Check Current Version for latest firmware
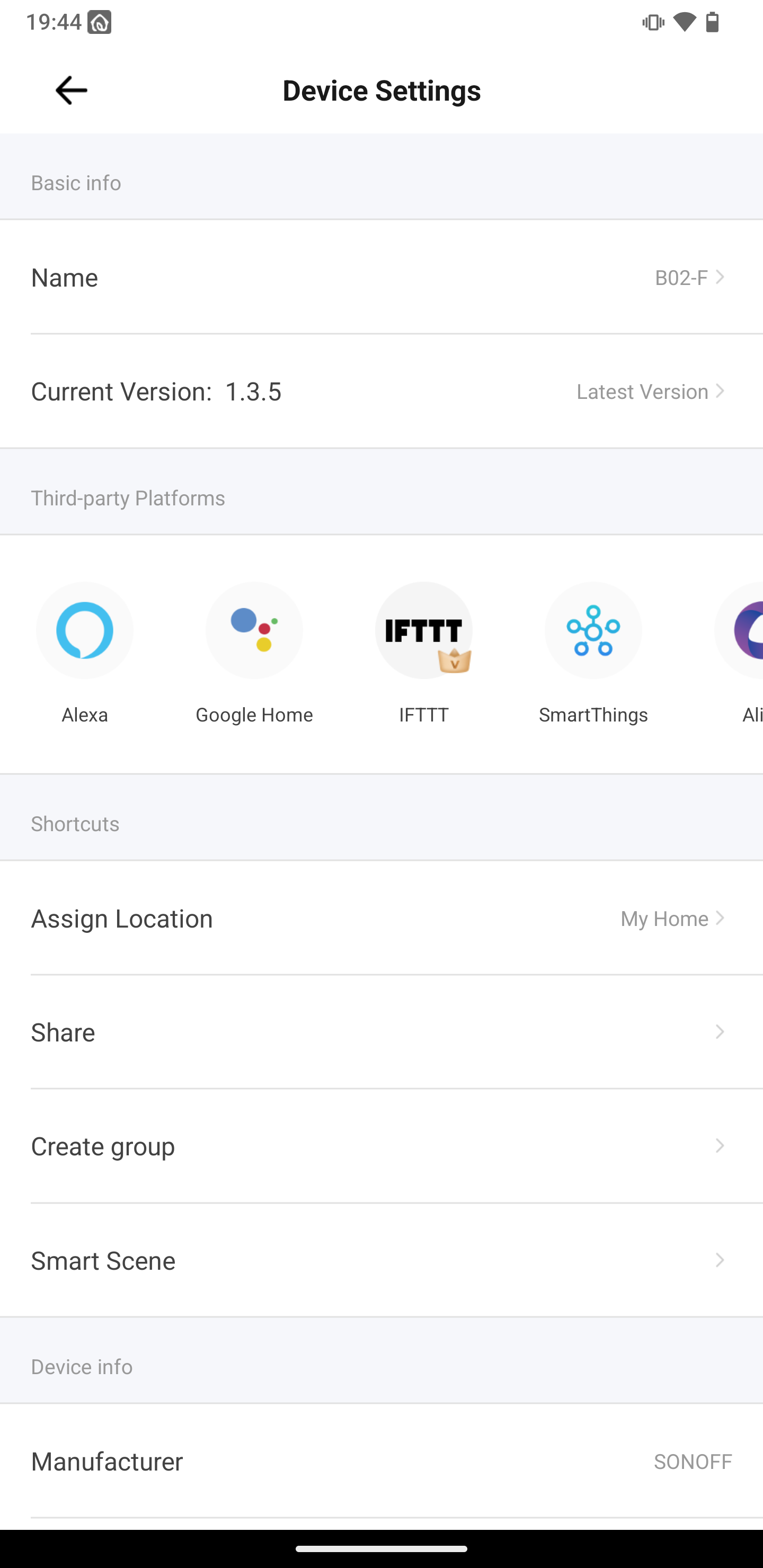Screen dimensions: 763x1568 (381, 391)
